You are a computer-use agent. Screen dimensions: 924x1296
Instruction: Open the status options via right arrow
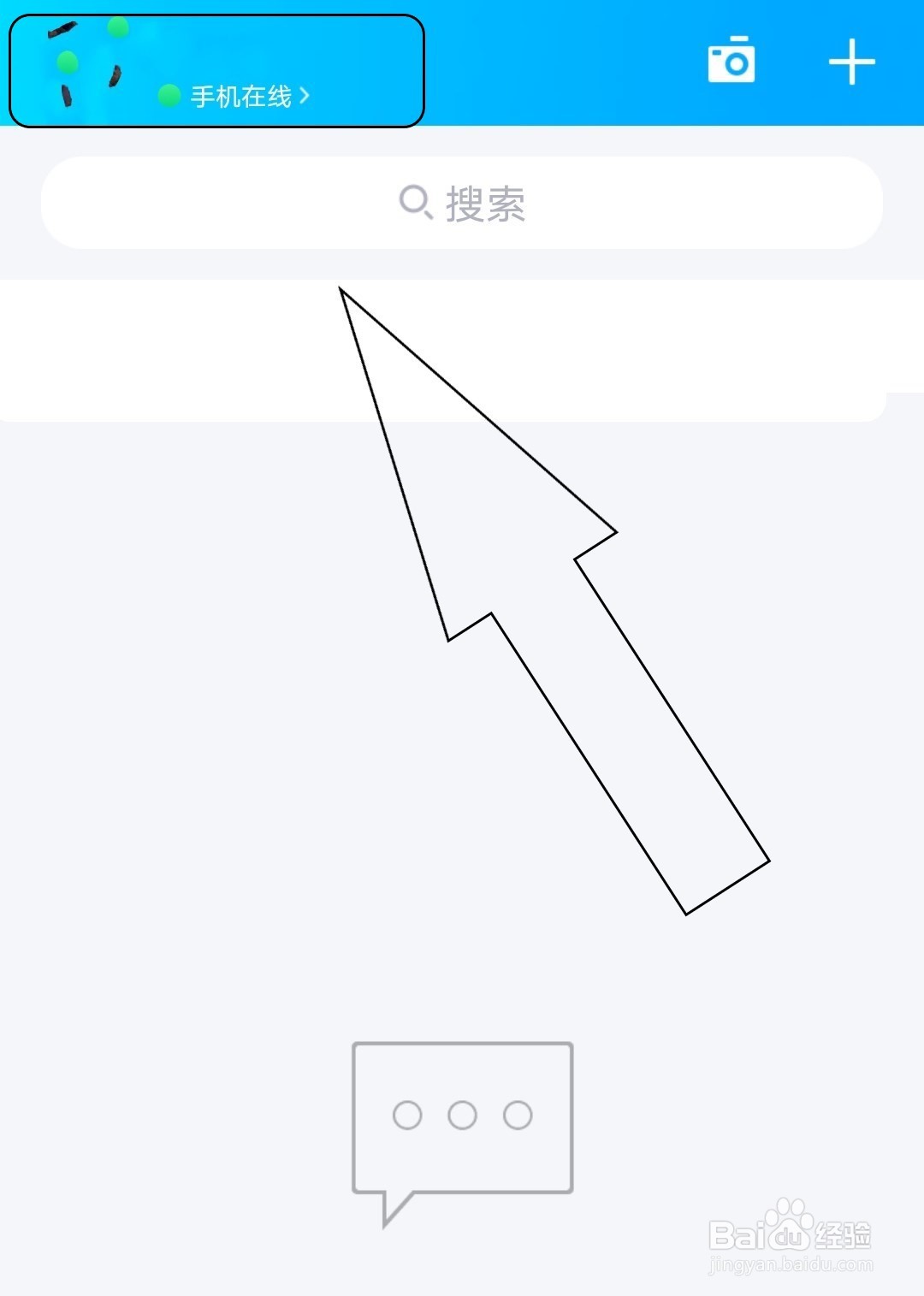click(306, 96)
